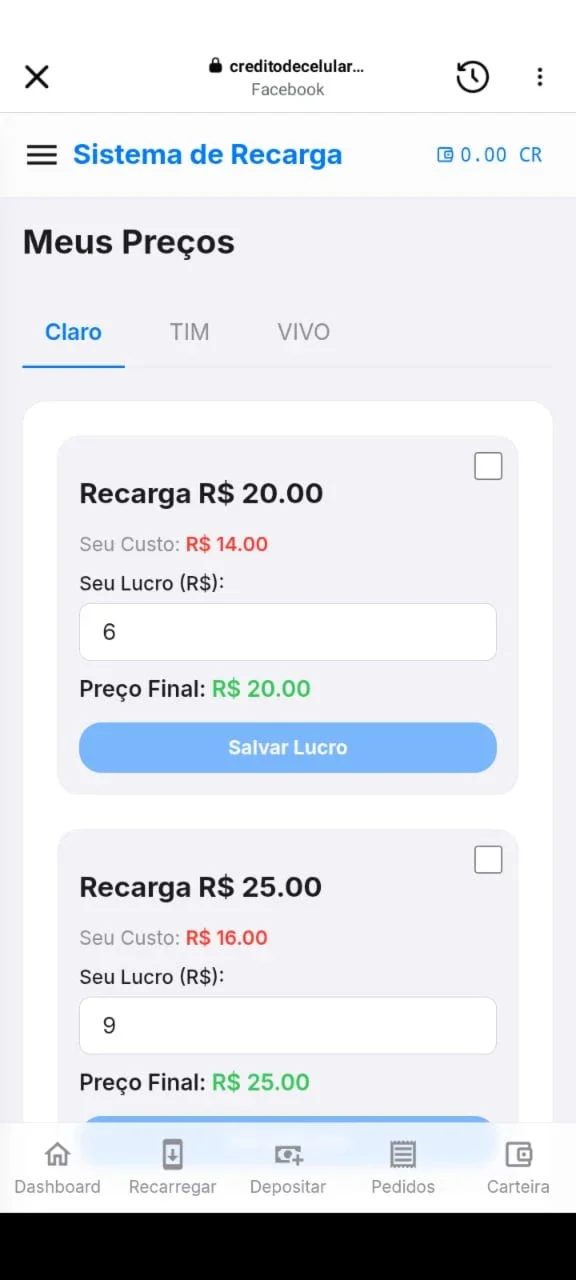Go to Dashboard in bottom navigation
Screen dimensions: 576x1280
click(58, 1168)
